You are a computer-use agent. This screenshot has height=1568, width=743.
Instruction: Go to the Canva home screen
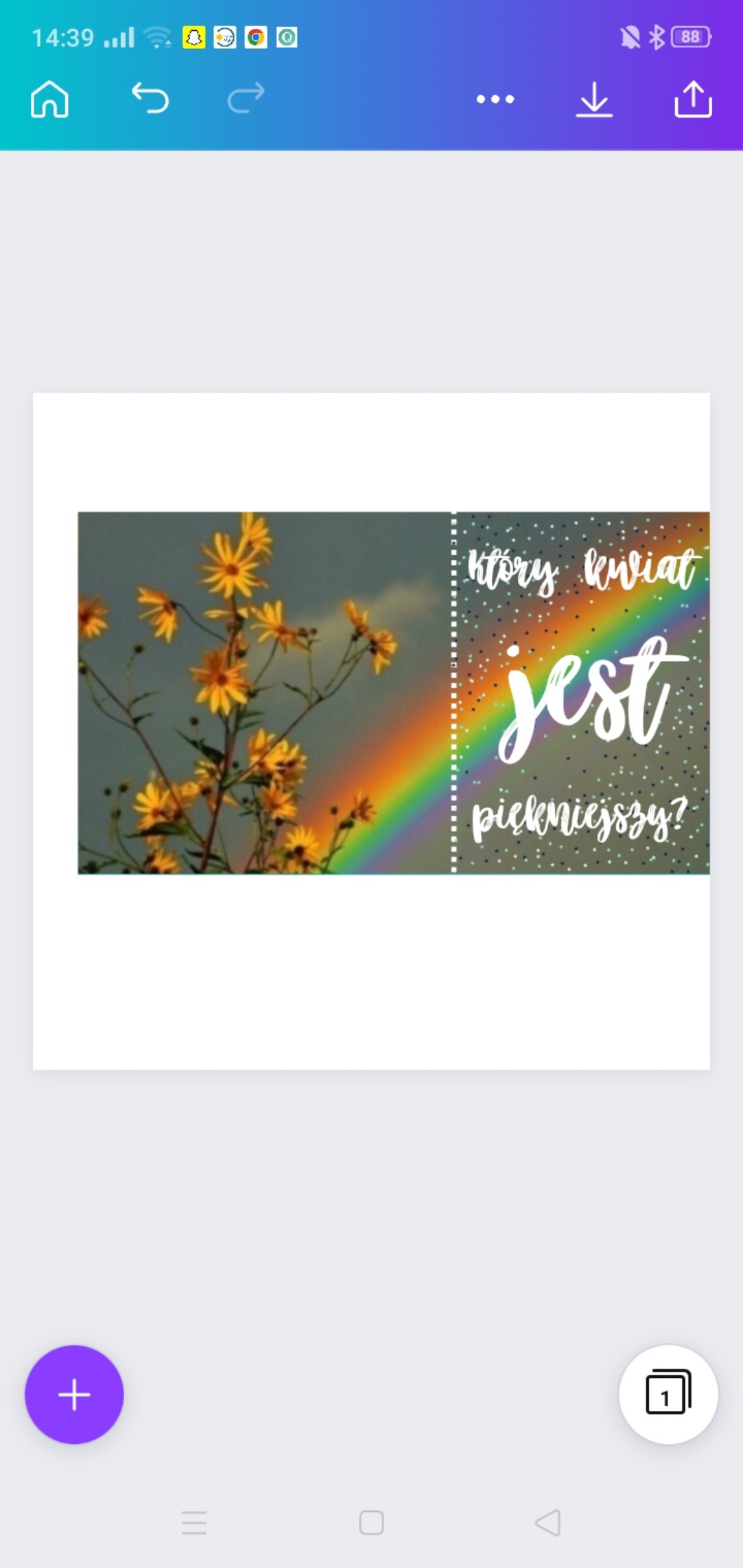(x=50, y=99)
